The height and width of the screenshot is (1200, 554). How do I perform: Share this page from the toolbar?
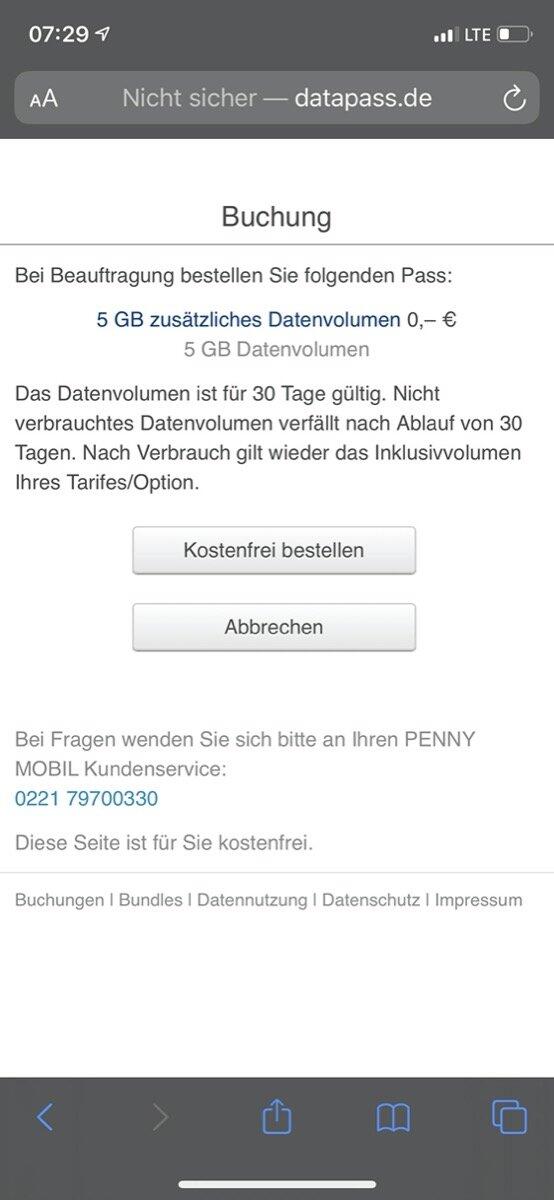click(x=277, y=1116)
